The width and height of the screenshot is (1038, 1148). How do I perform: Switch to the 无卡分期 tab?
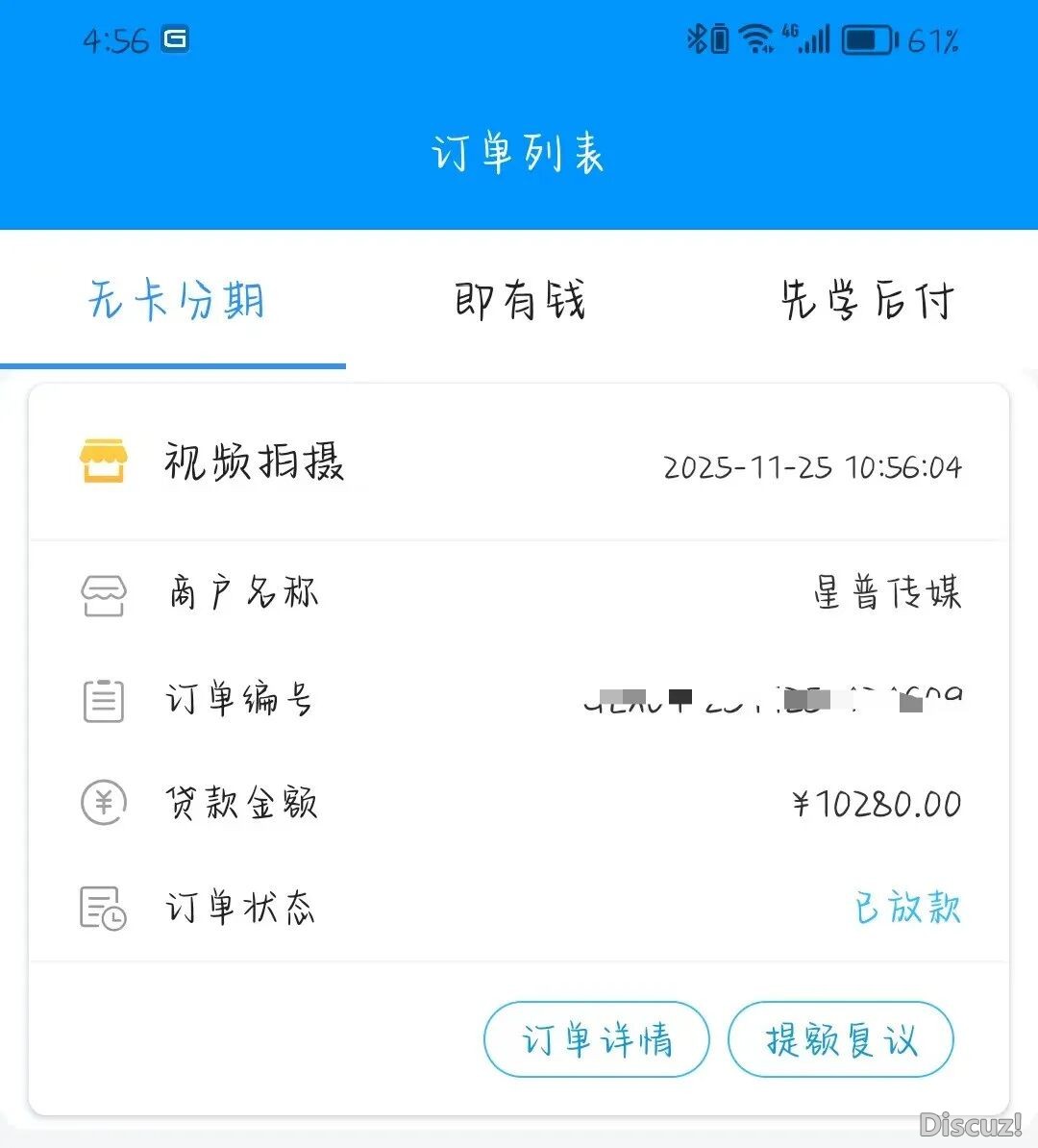point(175,301)
